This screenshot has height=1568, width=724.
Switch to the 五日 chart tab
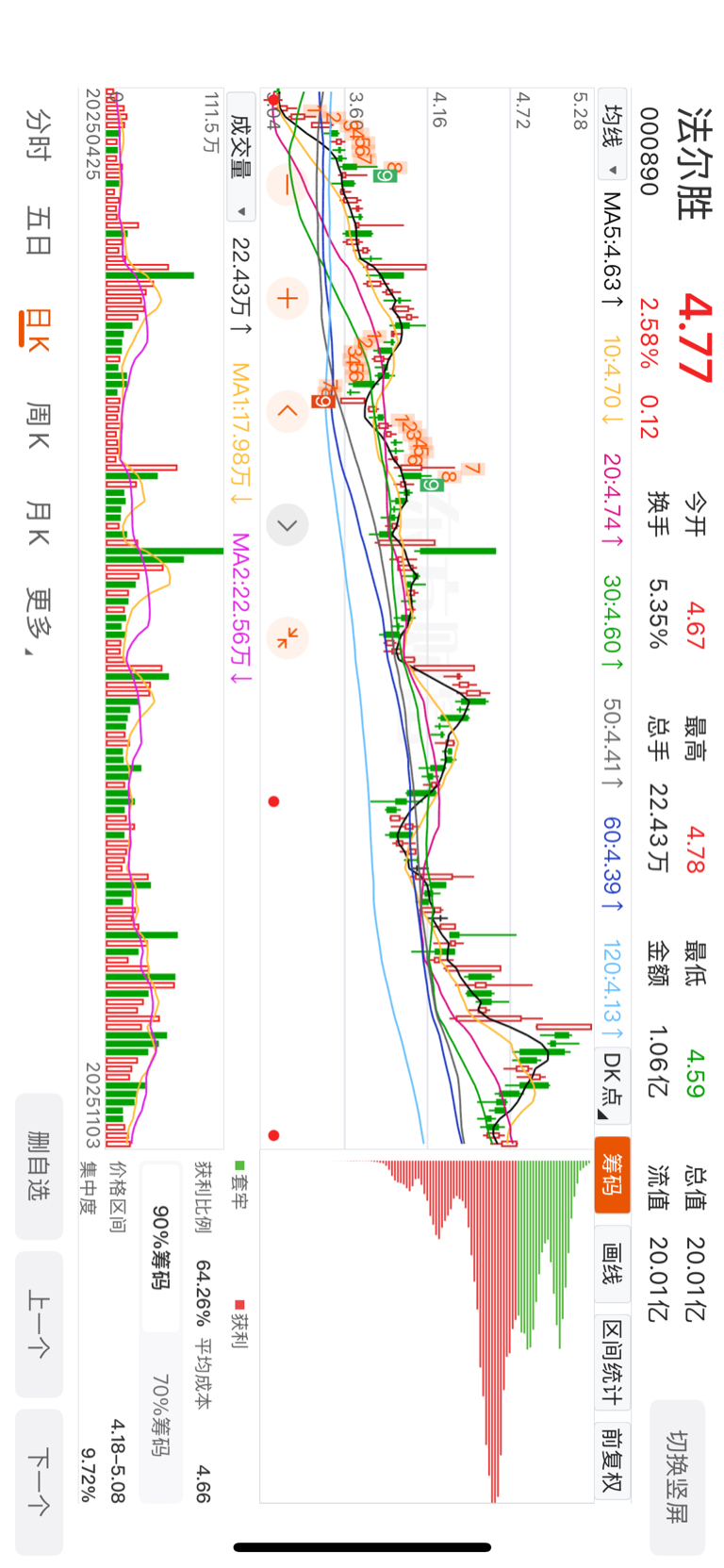(x=39, y=231)
